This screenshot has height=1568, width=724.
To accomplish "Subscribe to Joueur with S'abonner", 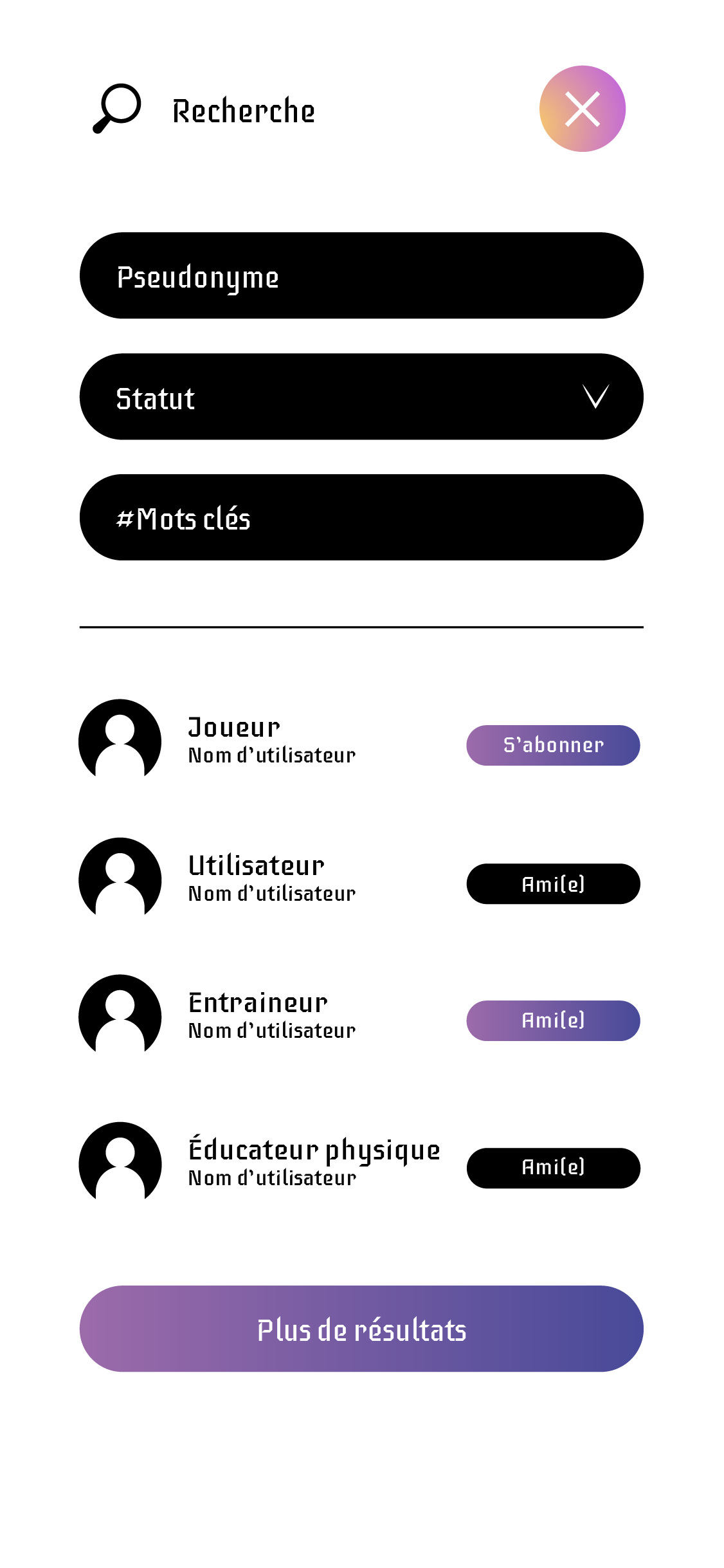I will click(553, 746).
